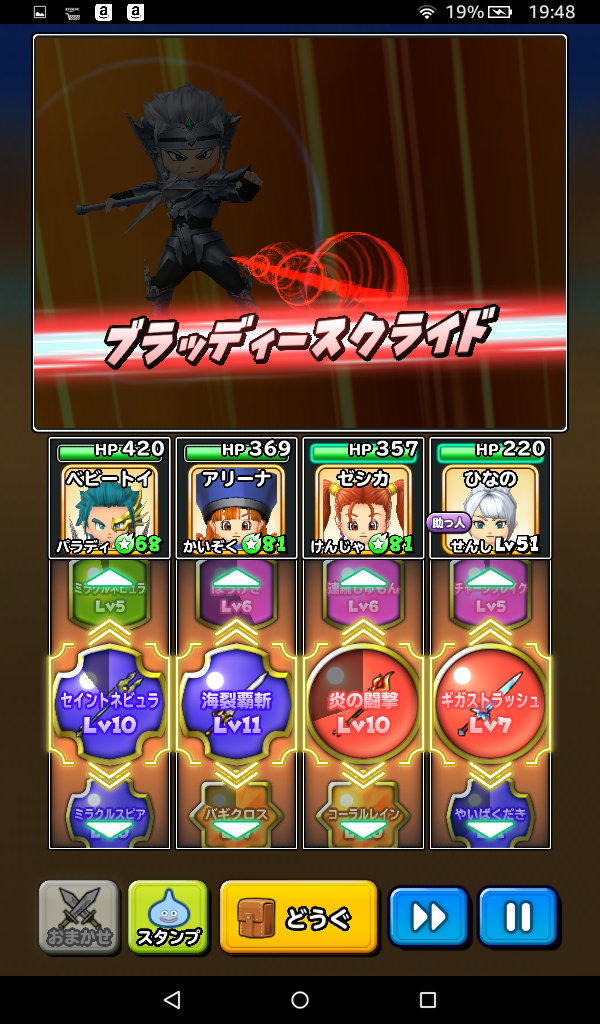Image resolution: width=600 pixels, height=1024 pixels.
Task: Use the セイントネビュラ Lv10 skill
Action: tap(109, 704)
